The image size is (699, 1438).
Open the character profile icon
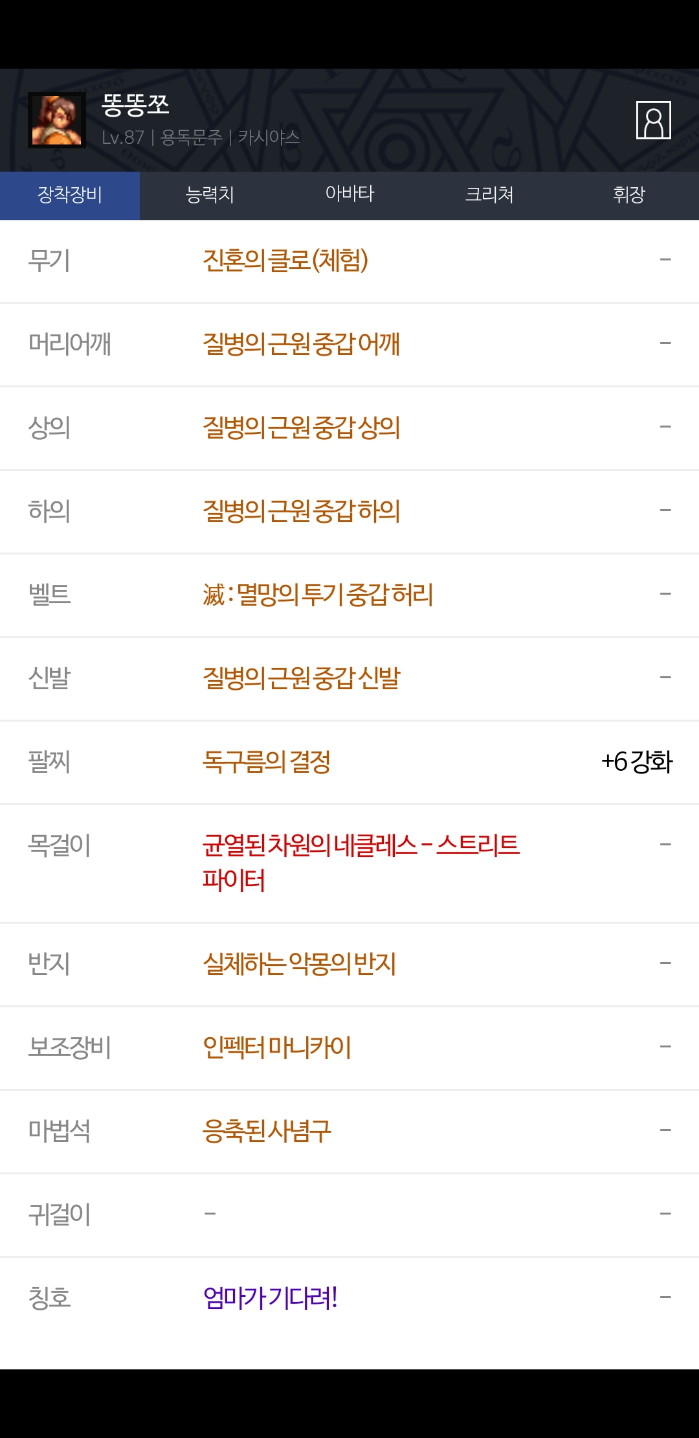point(653,120)
